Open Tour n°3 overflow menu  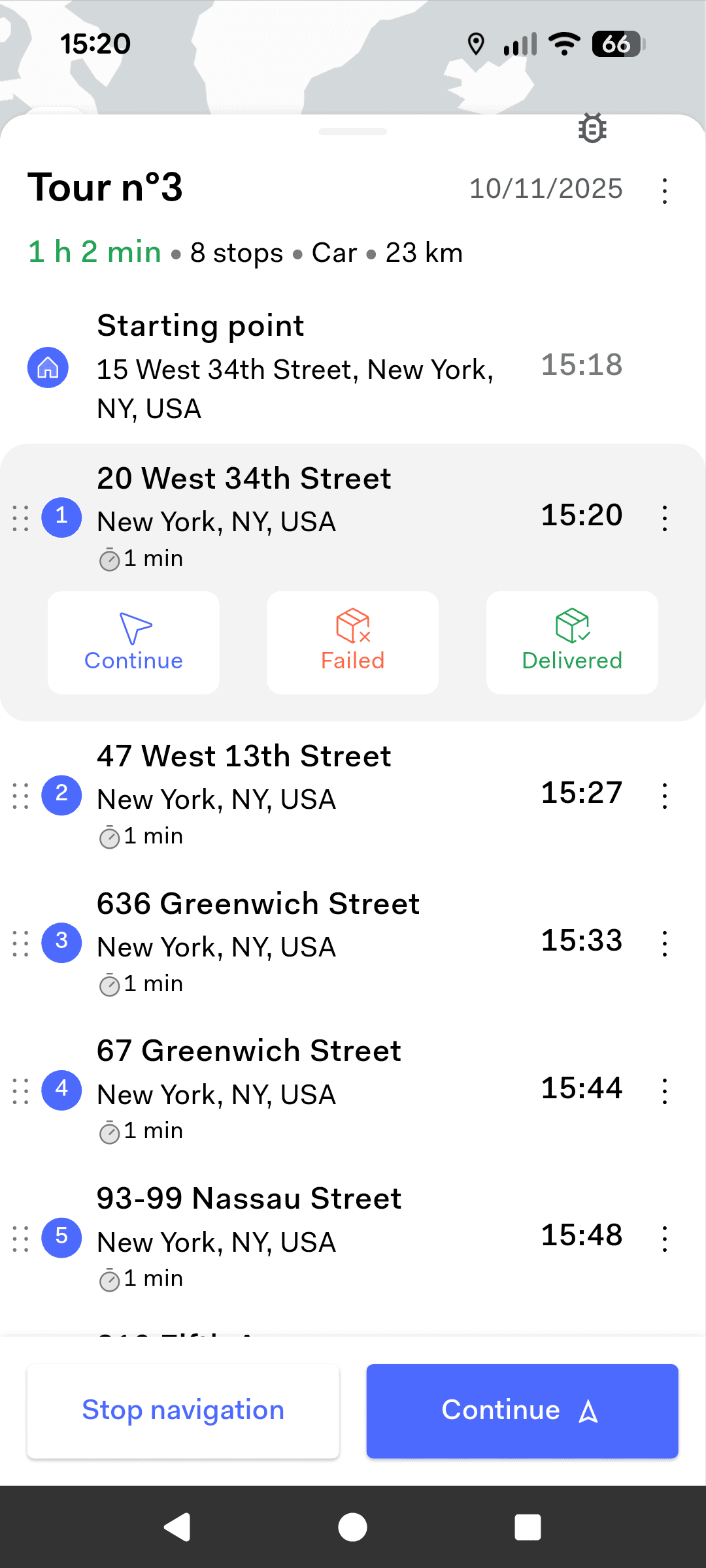665,191
